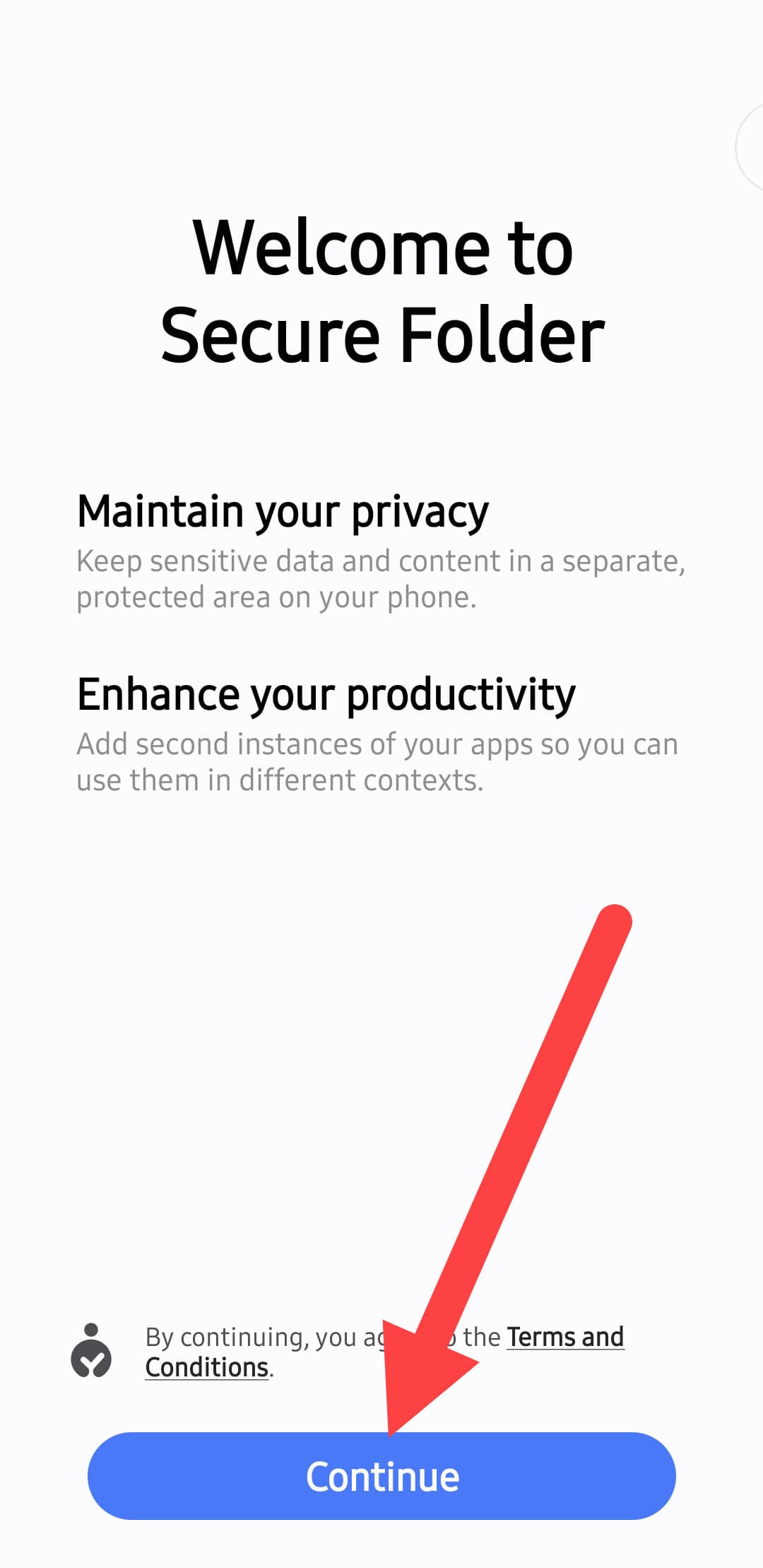Click the privacy description paragraph

pos(381,578)
